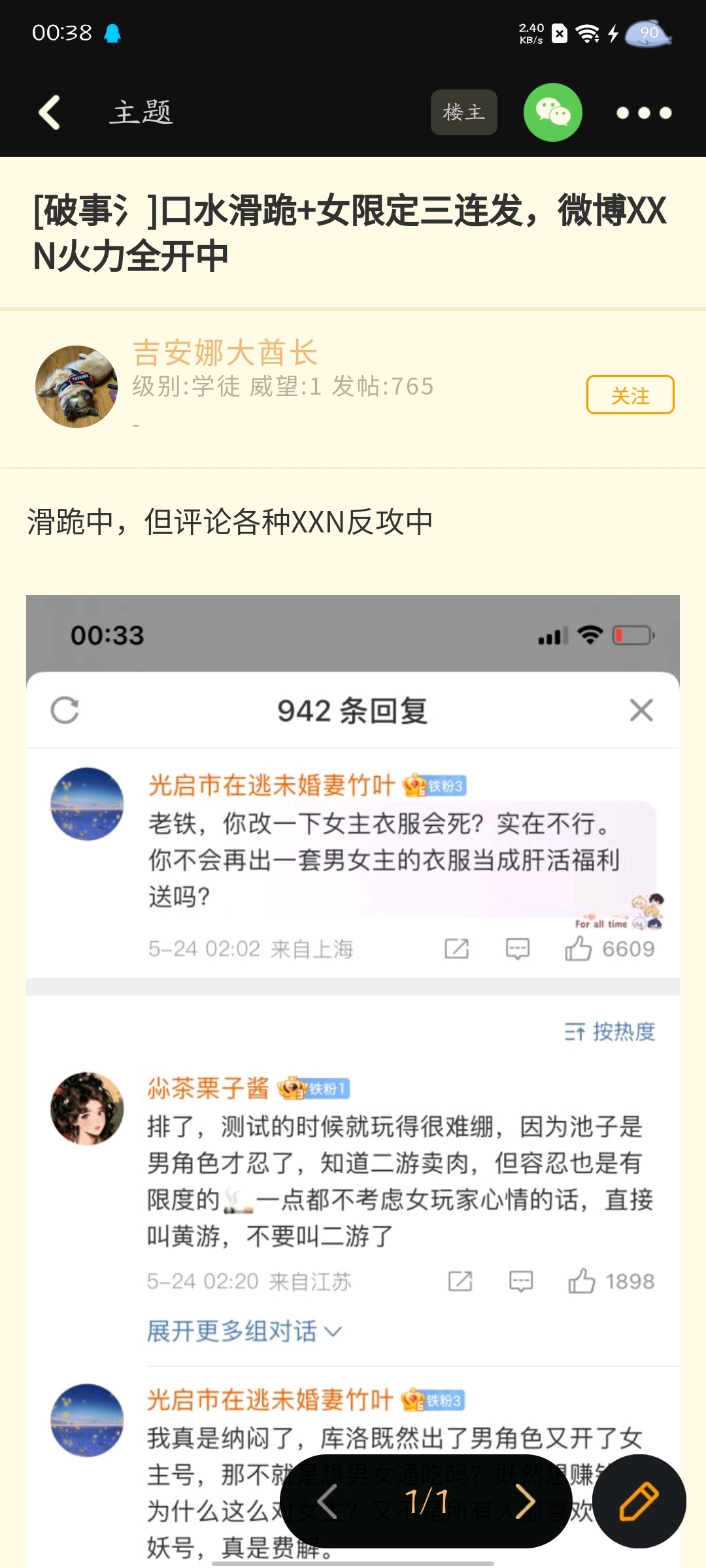
Task: Go back from the topic page
Action: pyautogui.click(x=50, y=112)
